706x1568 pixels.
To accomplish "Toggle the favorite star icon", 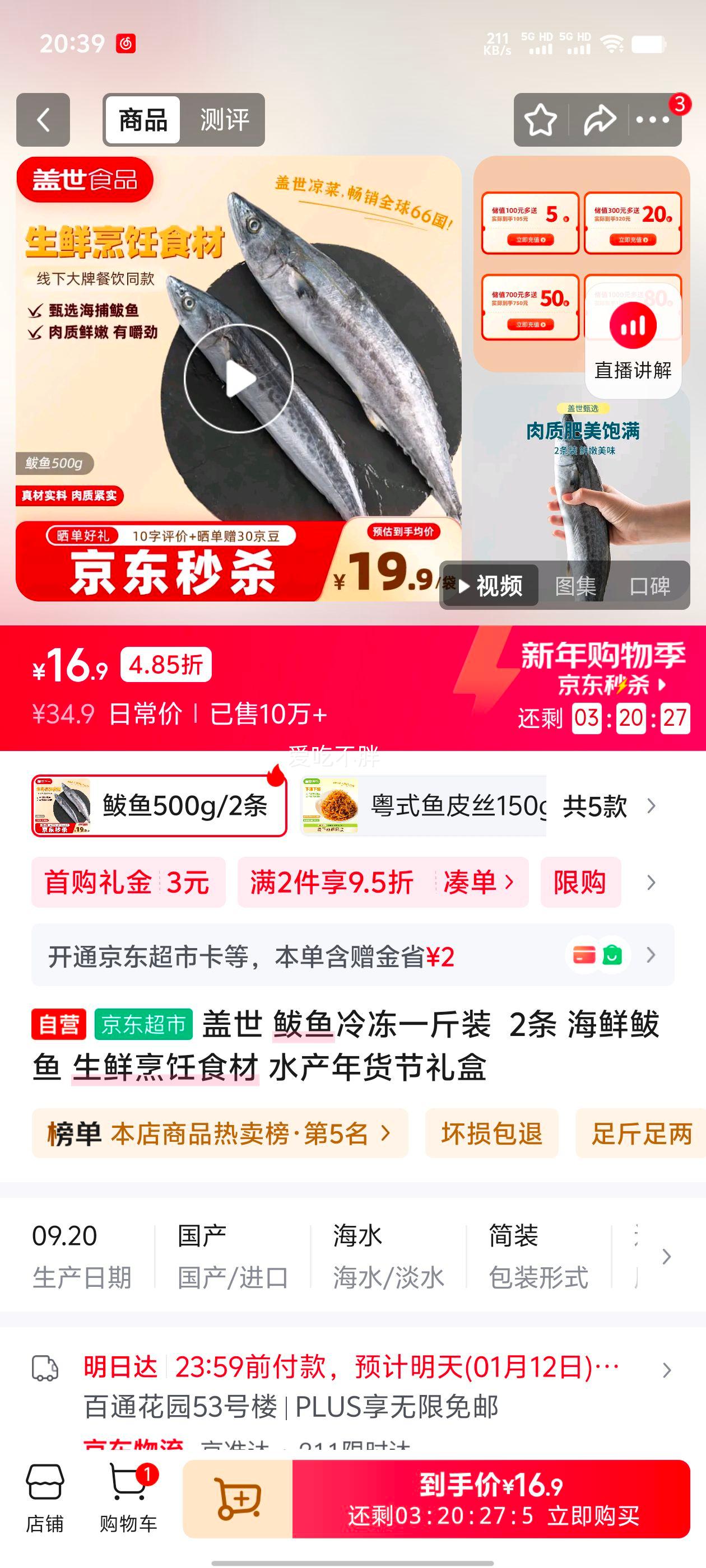I will pyautogui.click(x=541, y=120).
